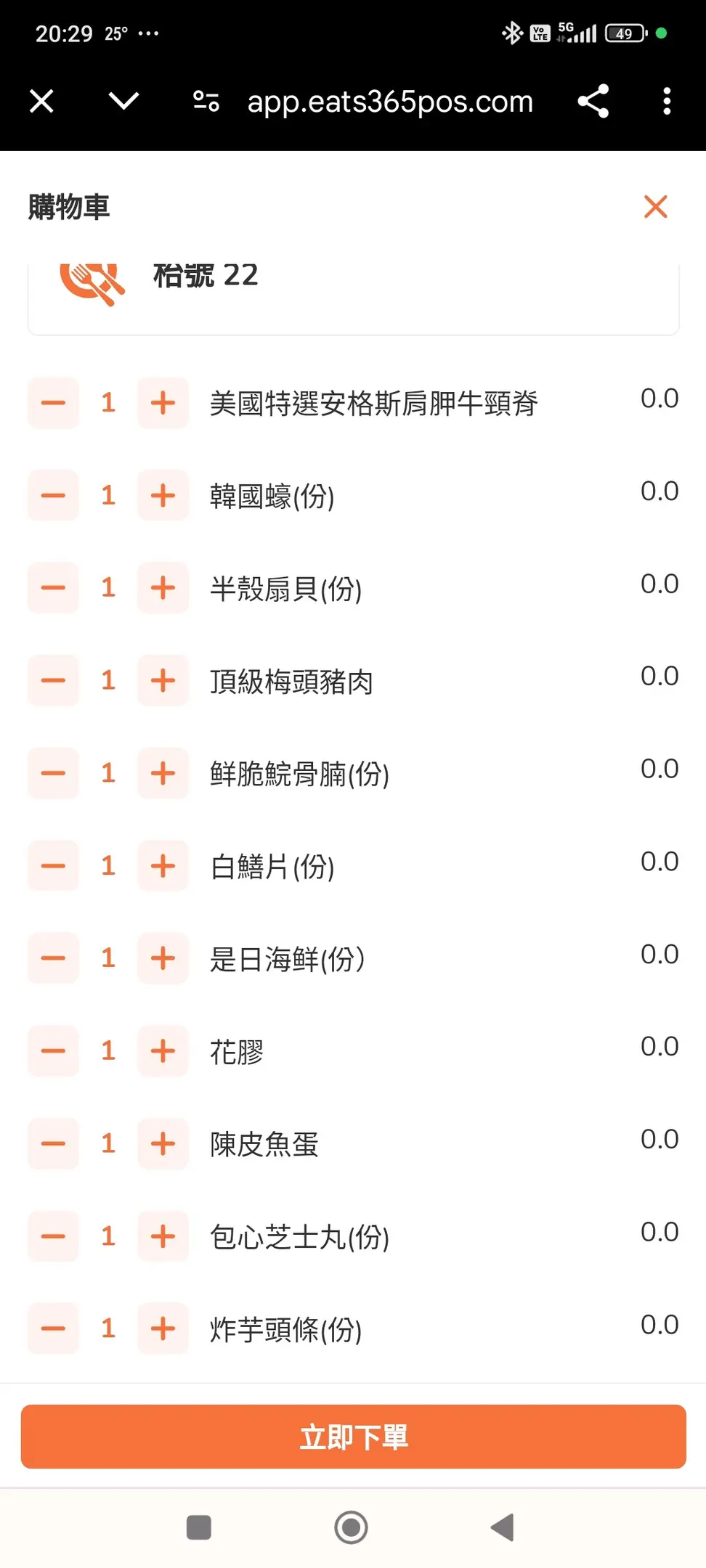Decrease quantity of 白鱔片(份)
Screen dimensions: 706x1568
point(53,866)
